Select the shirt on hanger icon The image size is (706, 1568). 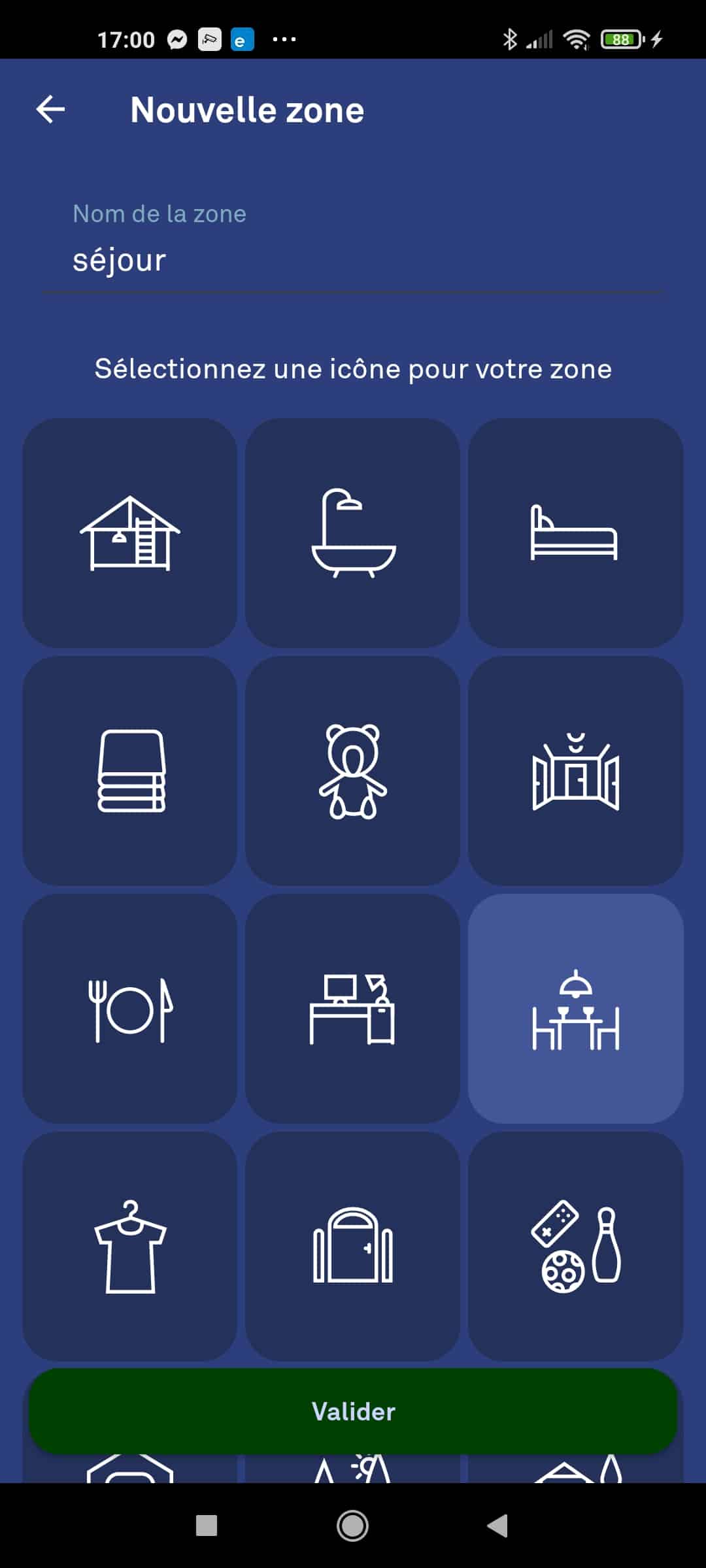[130, 1247]
